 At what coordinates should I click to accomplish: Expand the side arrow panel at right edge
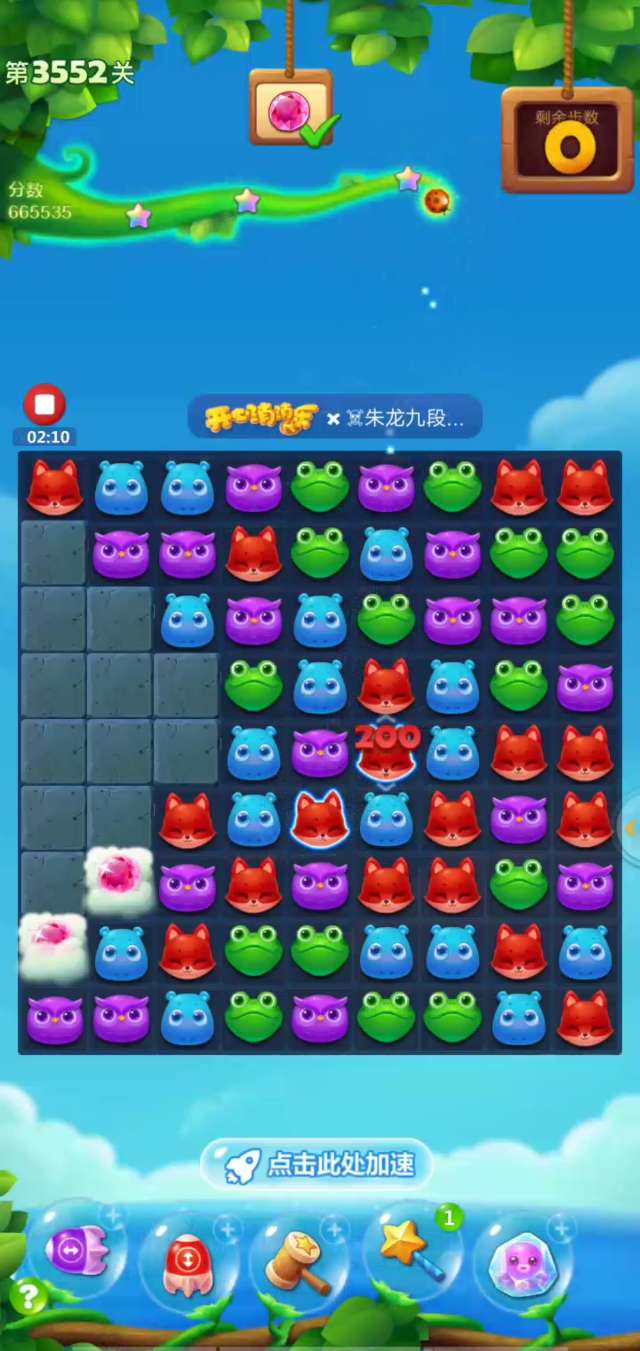tap(630, 827)
